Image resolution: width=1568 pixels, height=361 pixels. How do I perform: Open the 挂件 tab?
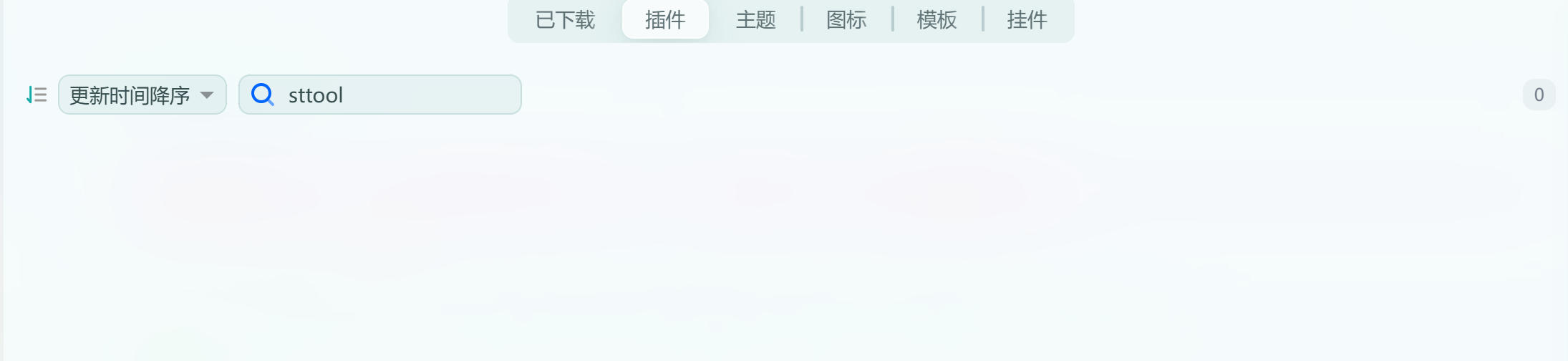pyautogui.click(x=1027, y=20)
